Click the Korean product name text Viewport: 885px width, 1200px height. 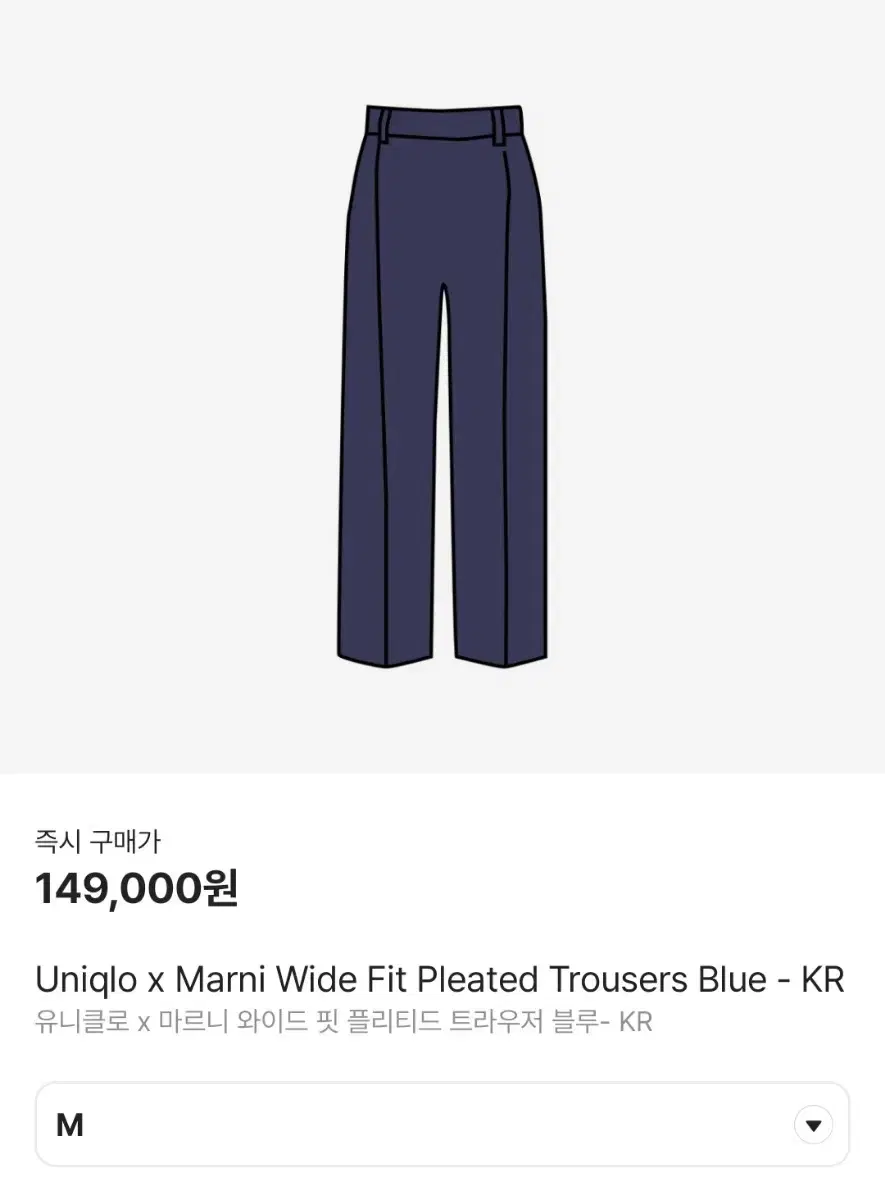coord(342,1022)
